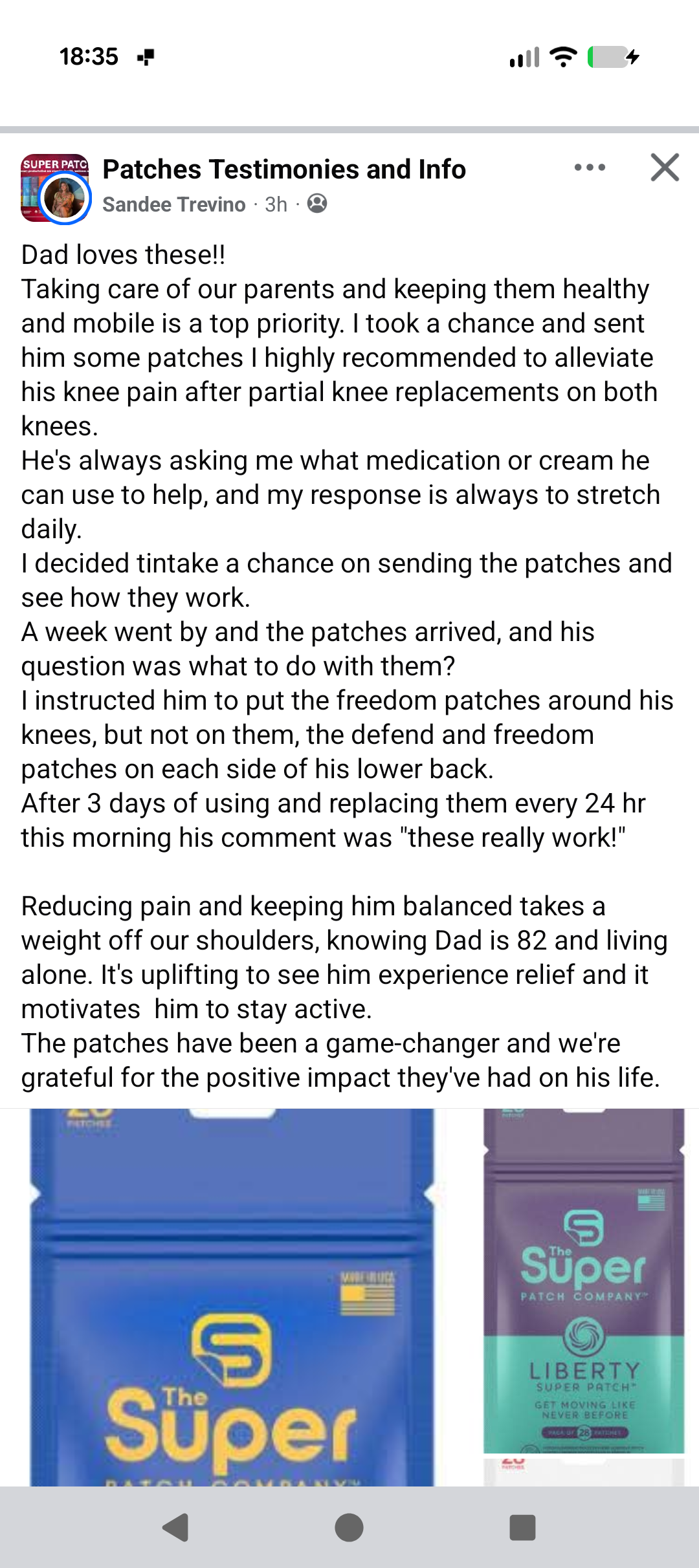This screenshot has height=1568, width=699.
Task: View Sandee Trevino's profile
Action: point(174,204)
